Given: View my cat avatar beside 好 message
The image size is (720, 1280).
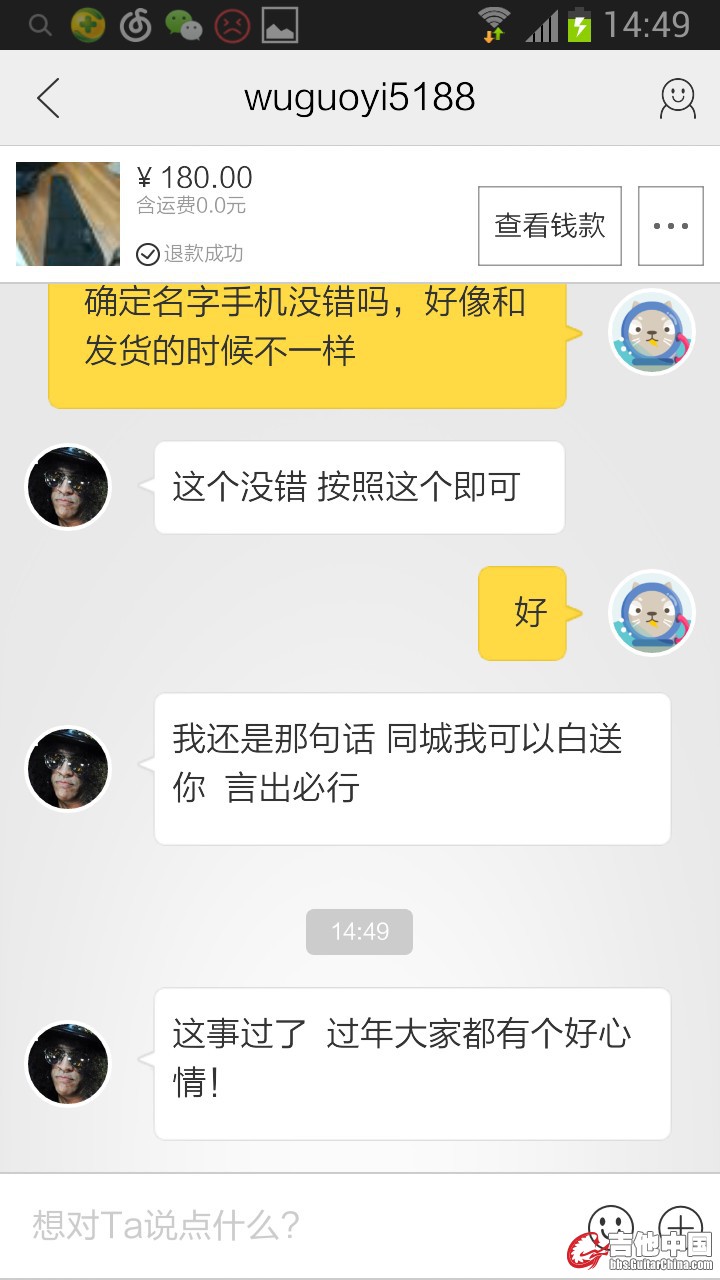Looking at the screenshot, I should 652,612.
